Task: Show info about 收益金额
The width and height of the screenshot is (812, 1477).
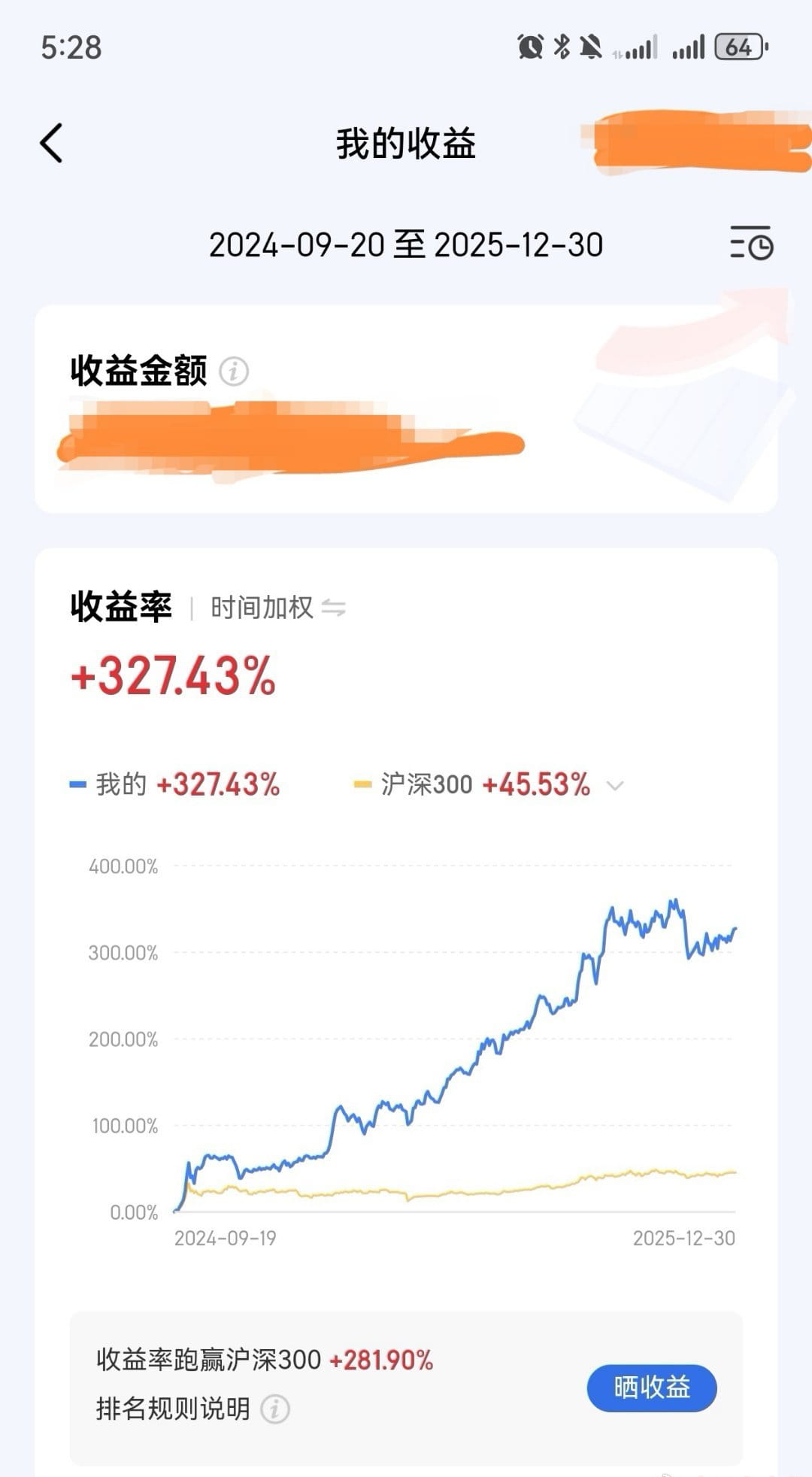Action: [234, 372]
